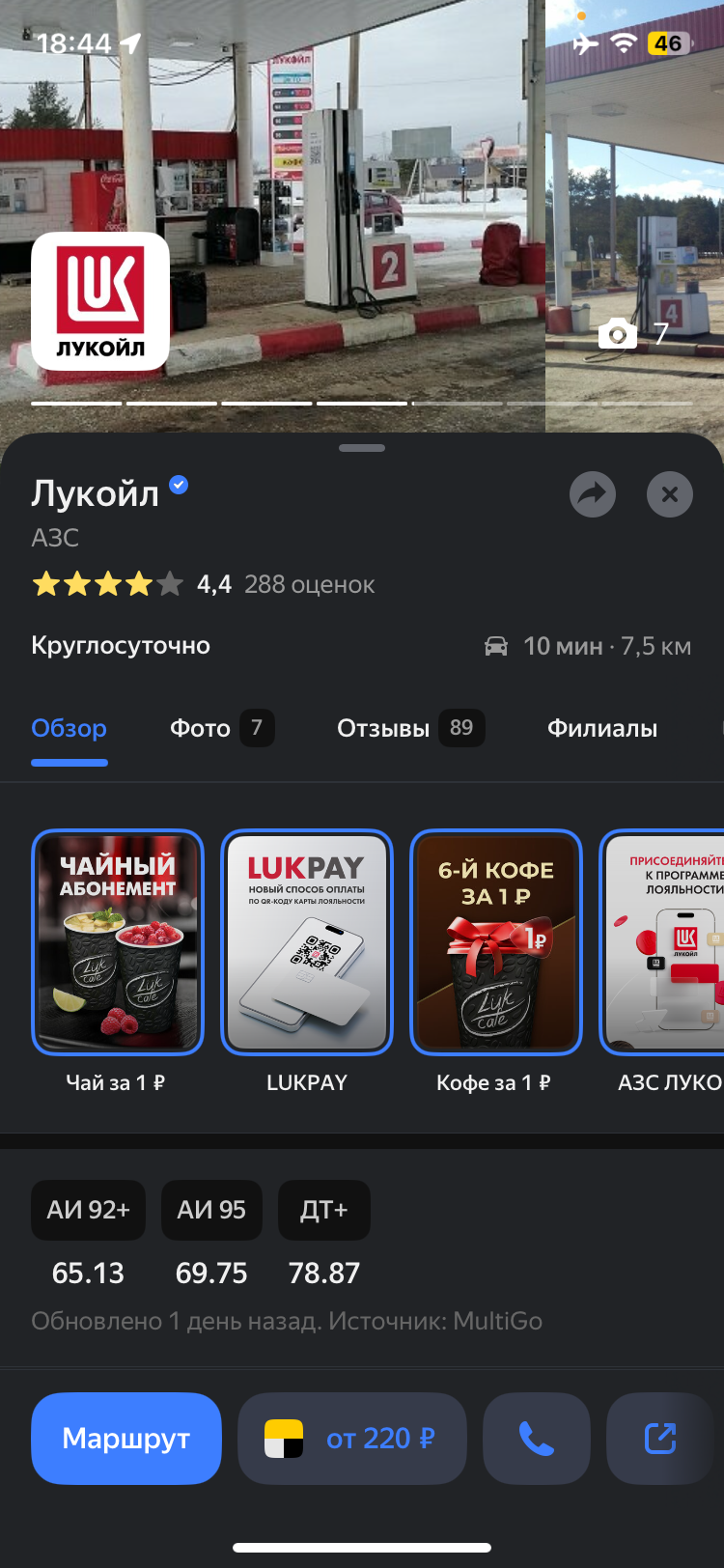Select the Обзор tab
This screenshot has width=724, height=1568.
coord(69,728)
